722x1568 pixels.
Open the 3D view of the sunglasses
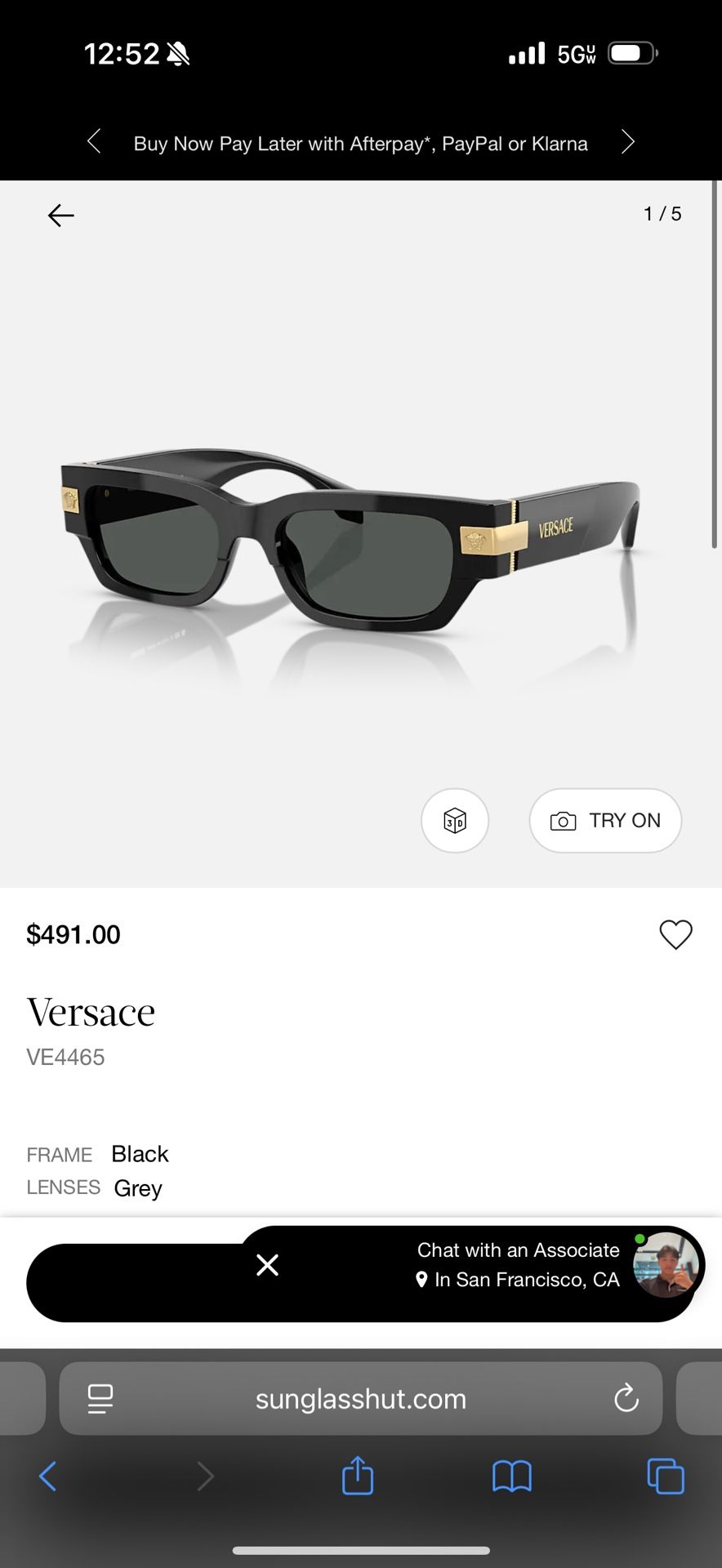click(x=455, y=820)
